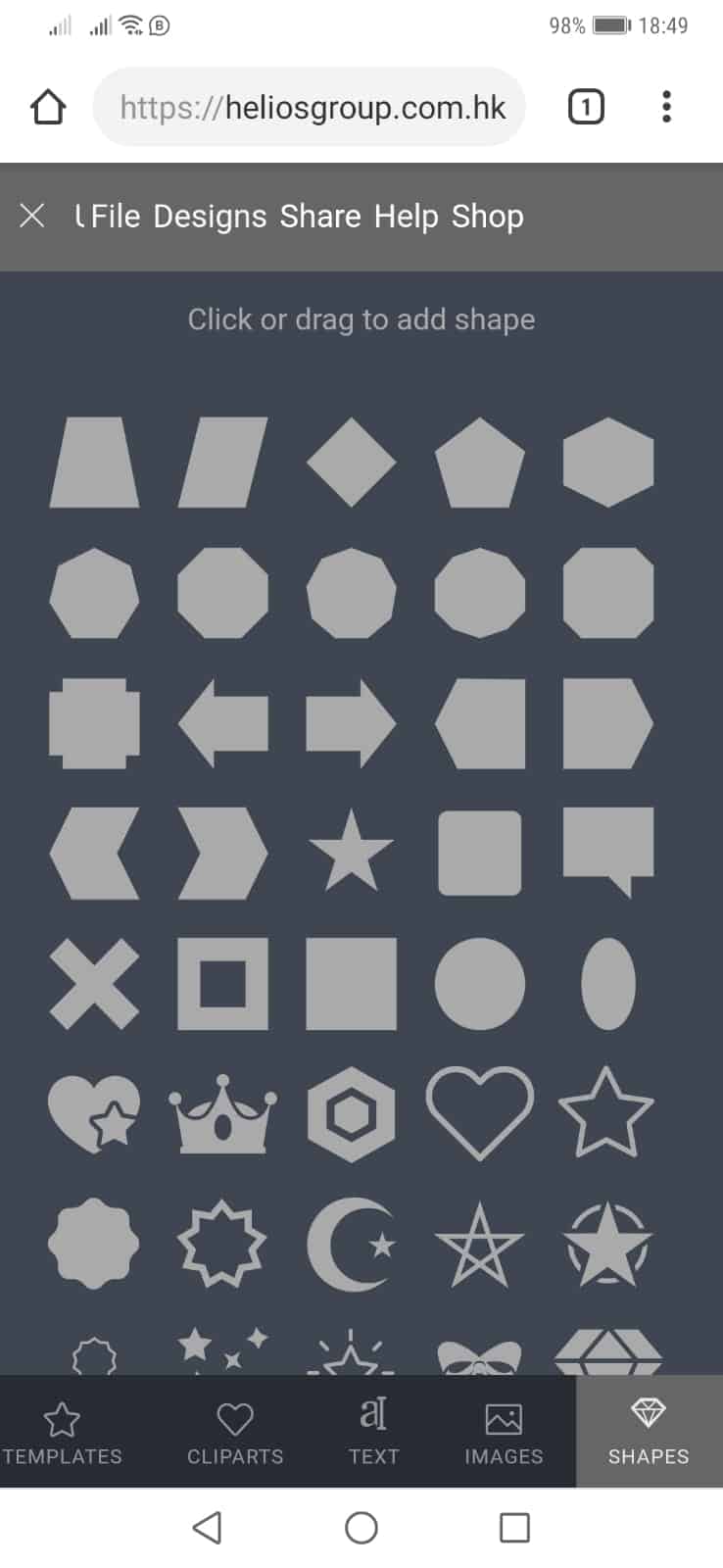Screen dimensions: 723x1568
Task: Open the browser overflow menu
Action: (x=666, y=107)
